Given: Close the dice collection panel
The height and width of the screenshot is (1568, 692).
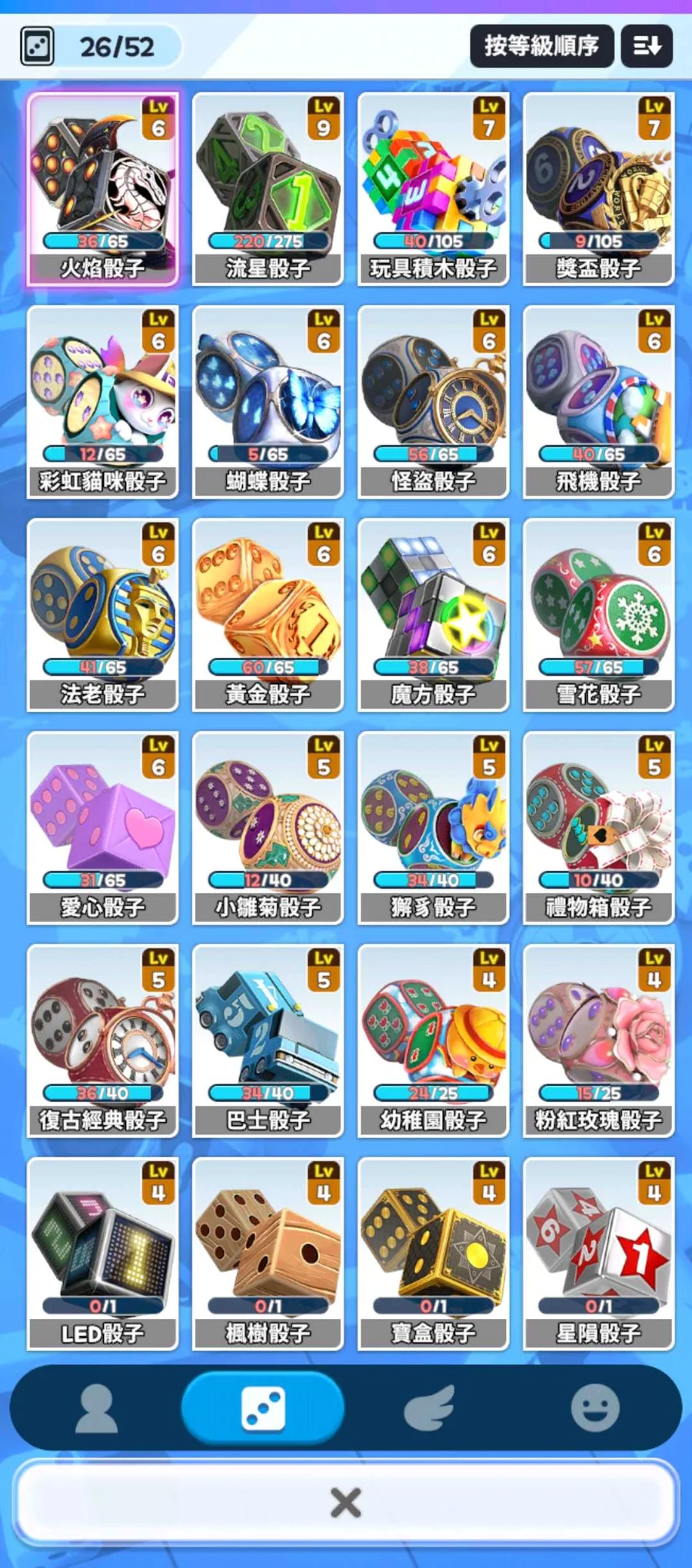Looking at the screenshot, I should click(x=346, y=1502).
